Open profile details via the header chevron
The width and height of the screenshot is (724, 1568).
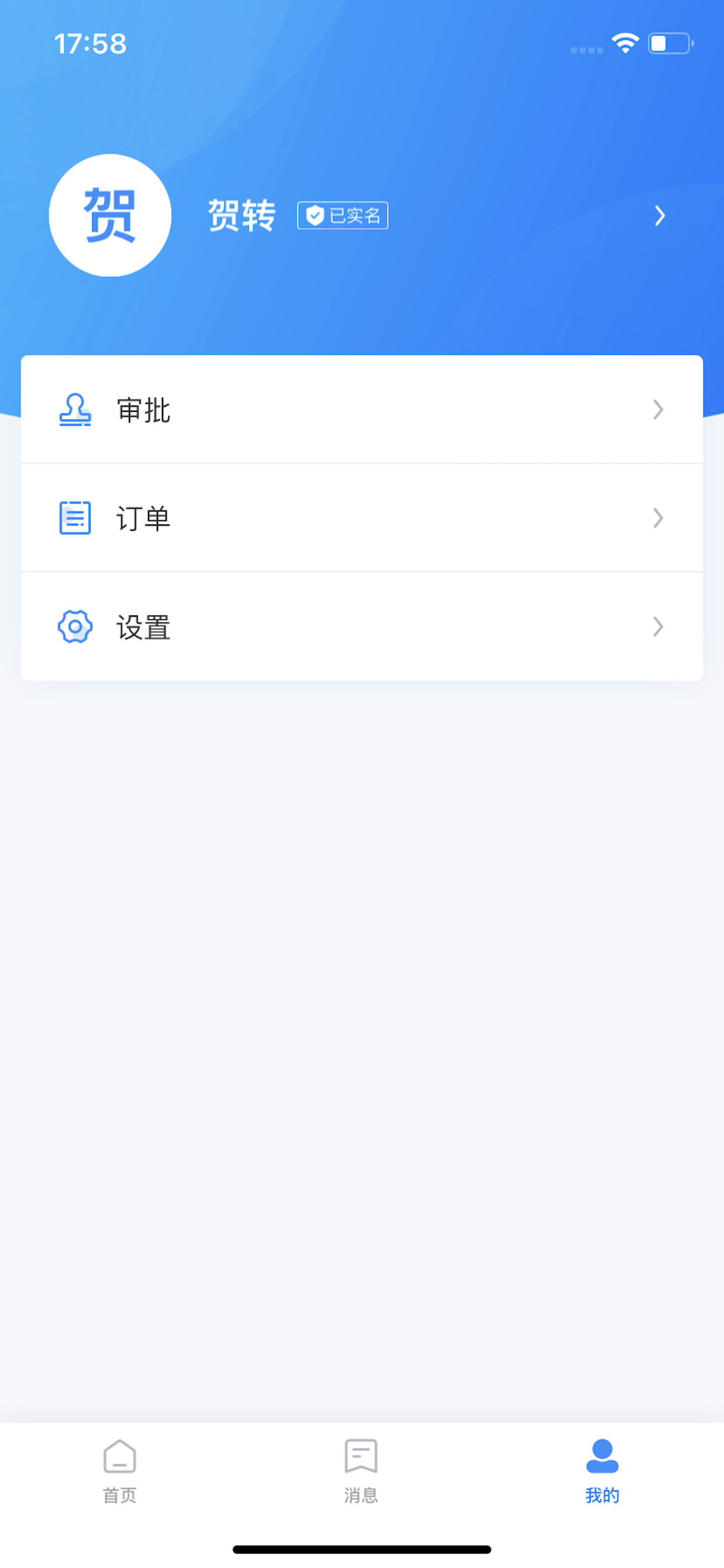(659, 215)
